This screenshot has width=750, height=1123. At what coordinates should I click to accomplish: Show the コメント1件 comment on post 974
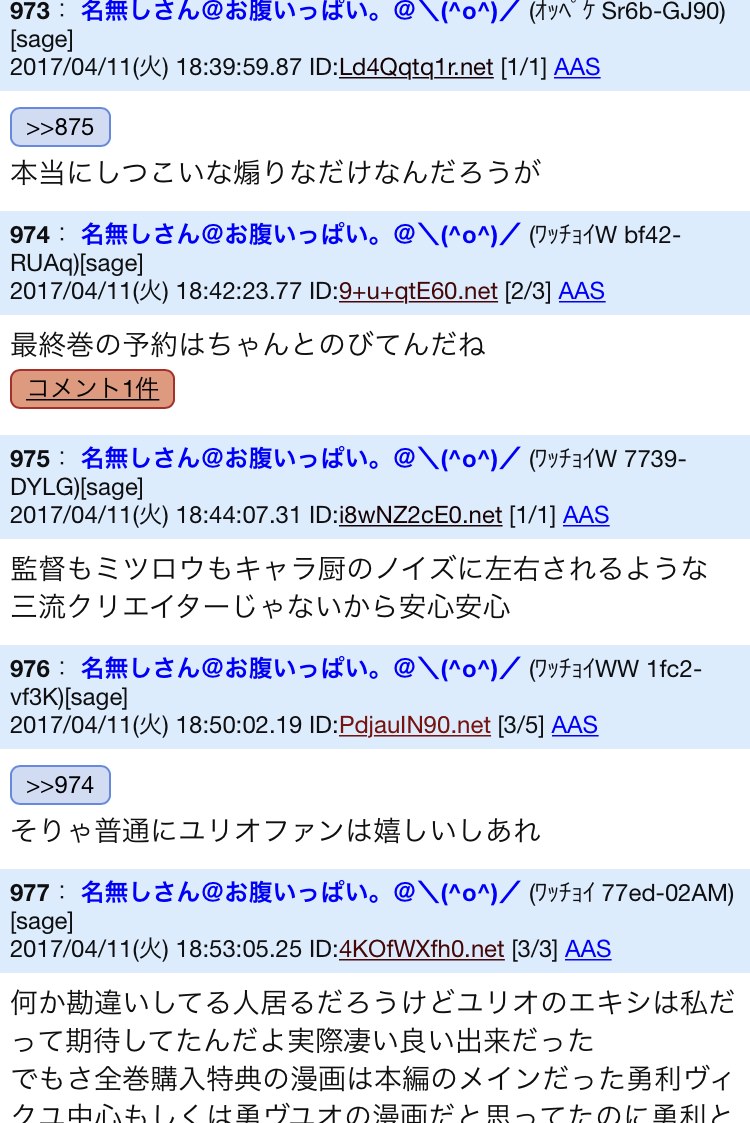92,389
